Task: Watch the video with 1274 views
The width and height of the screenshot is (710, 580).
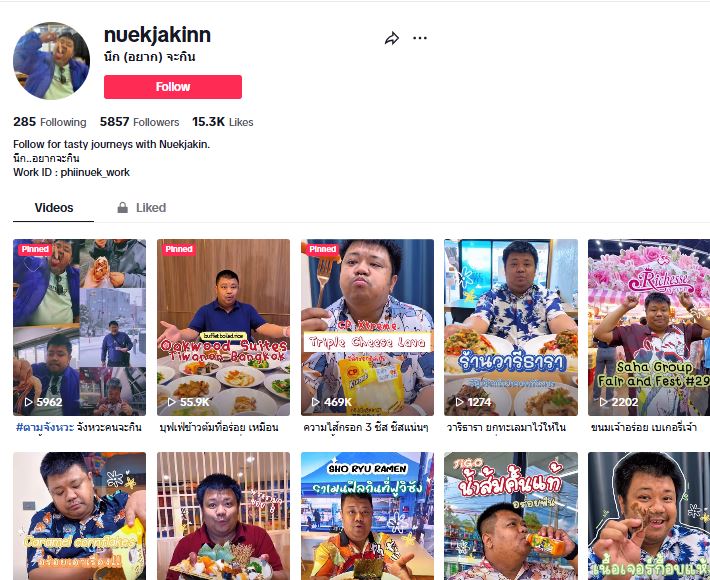Action: (510, 327)
